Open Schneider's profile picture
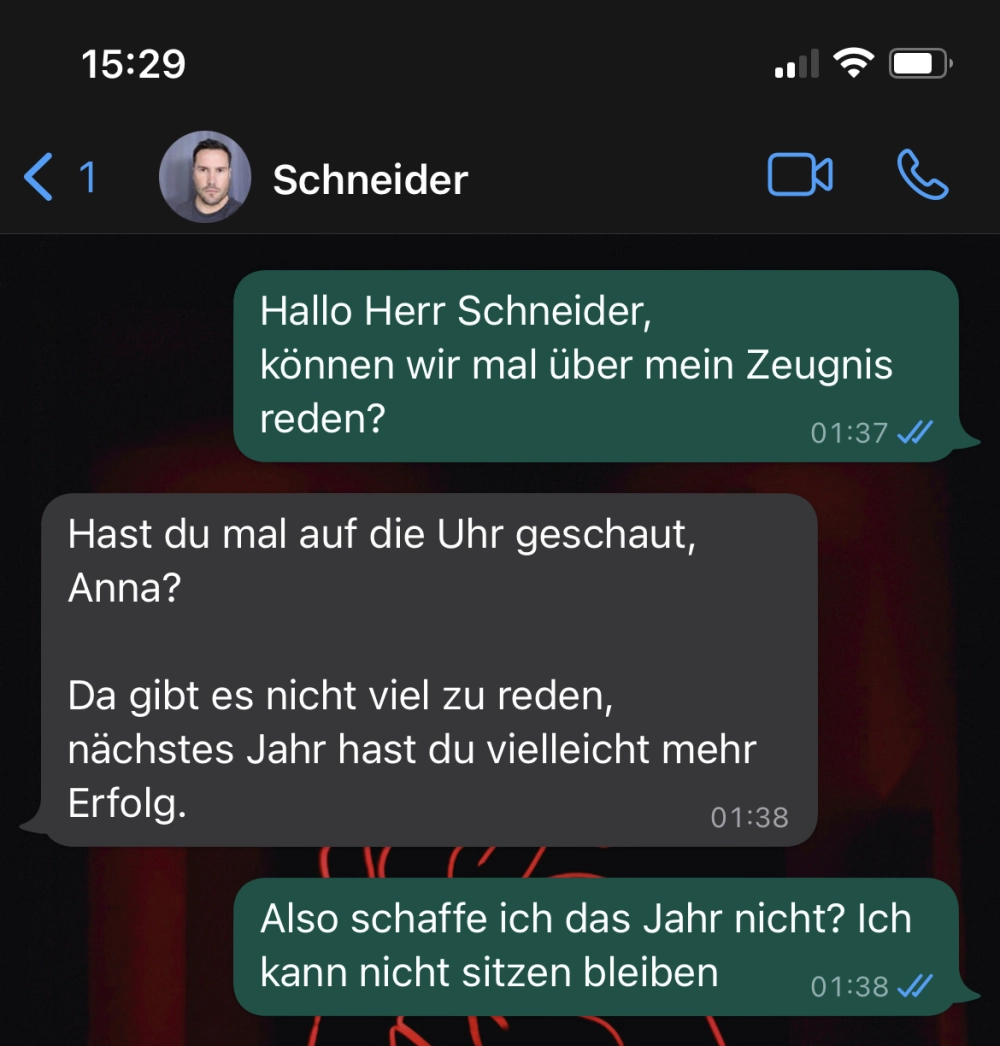This screenshot has width=1000, height=1046. coord(205,177)
